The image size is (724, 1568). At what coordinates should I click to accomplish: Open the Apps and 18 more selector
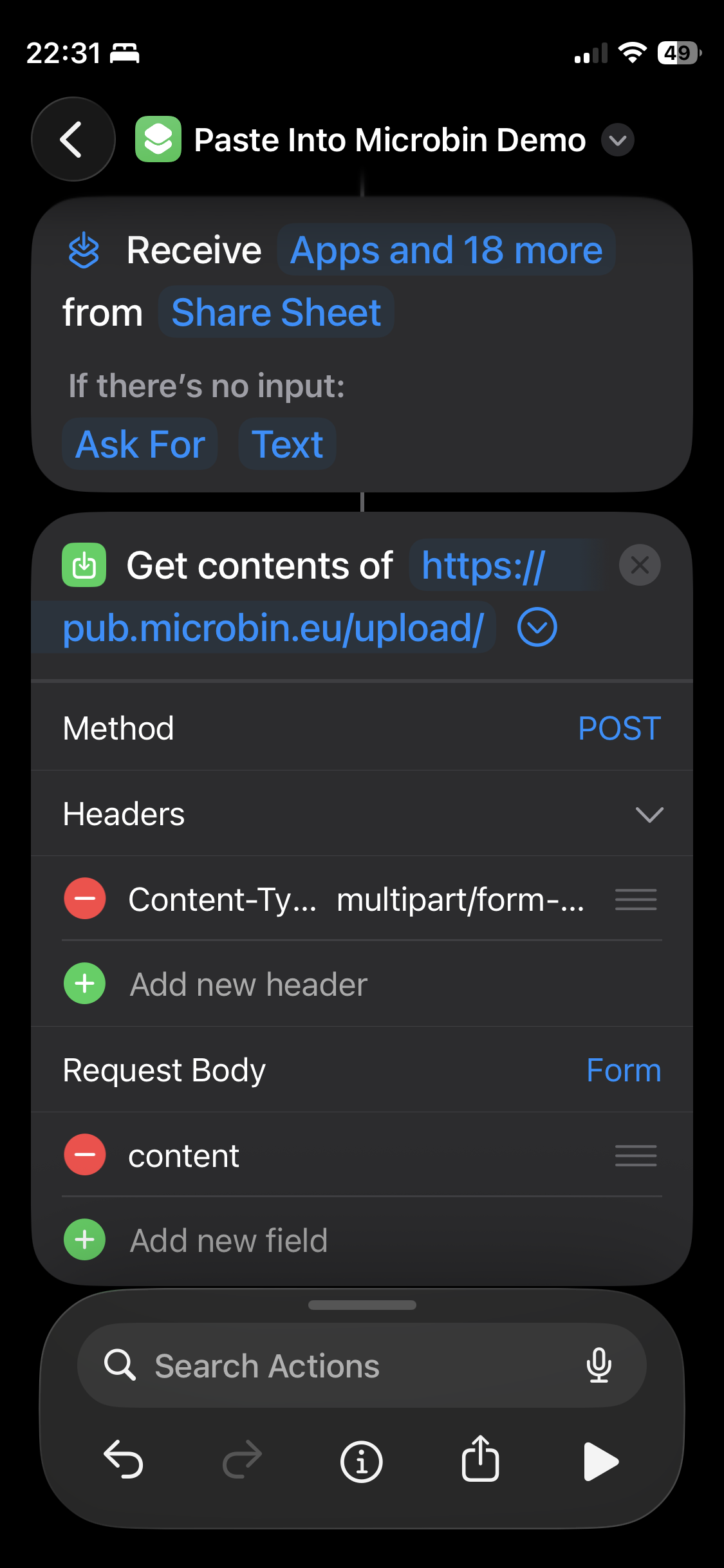point(445,250)
